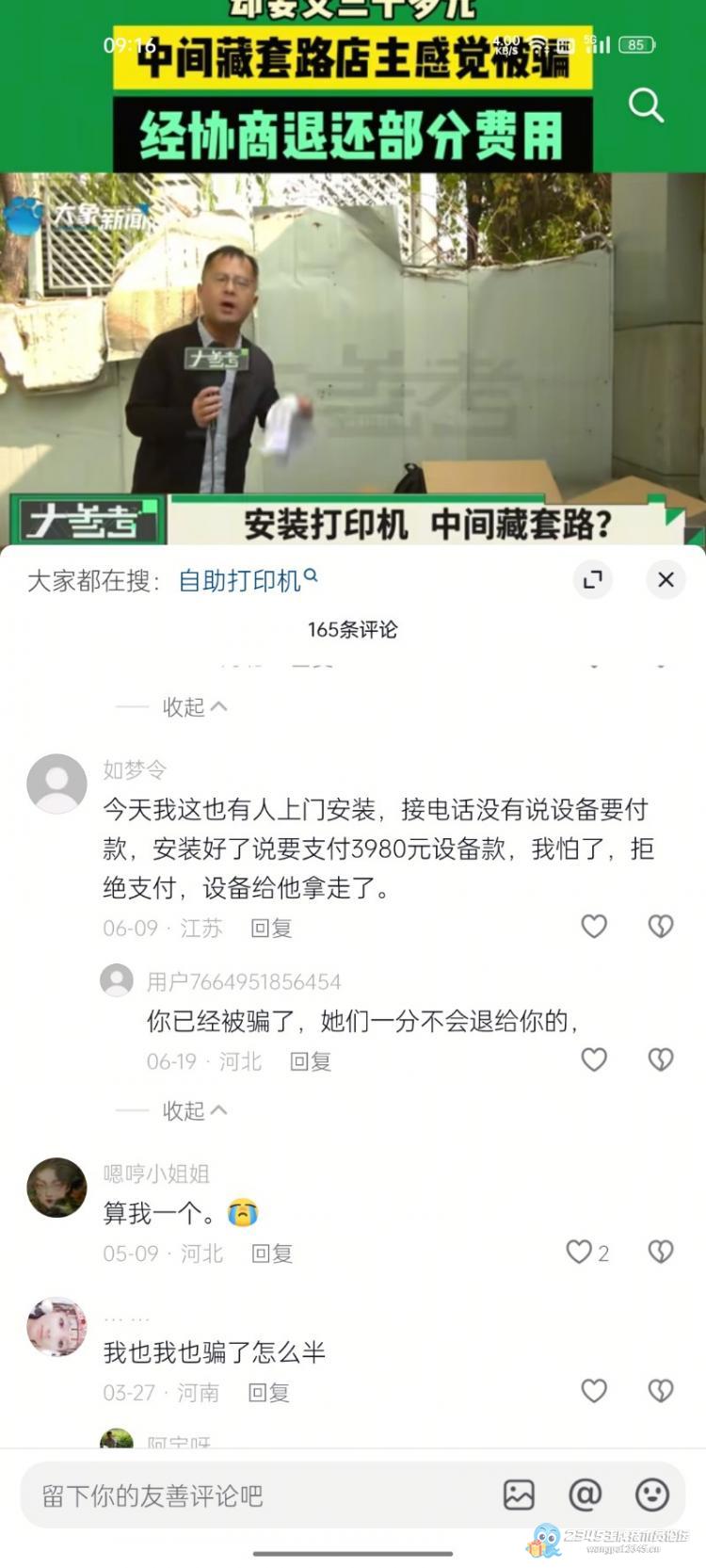Close the comments panel
706x1568 pixels.
(666, 579)
